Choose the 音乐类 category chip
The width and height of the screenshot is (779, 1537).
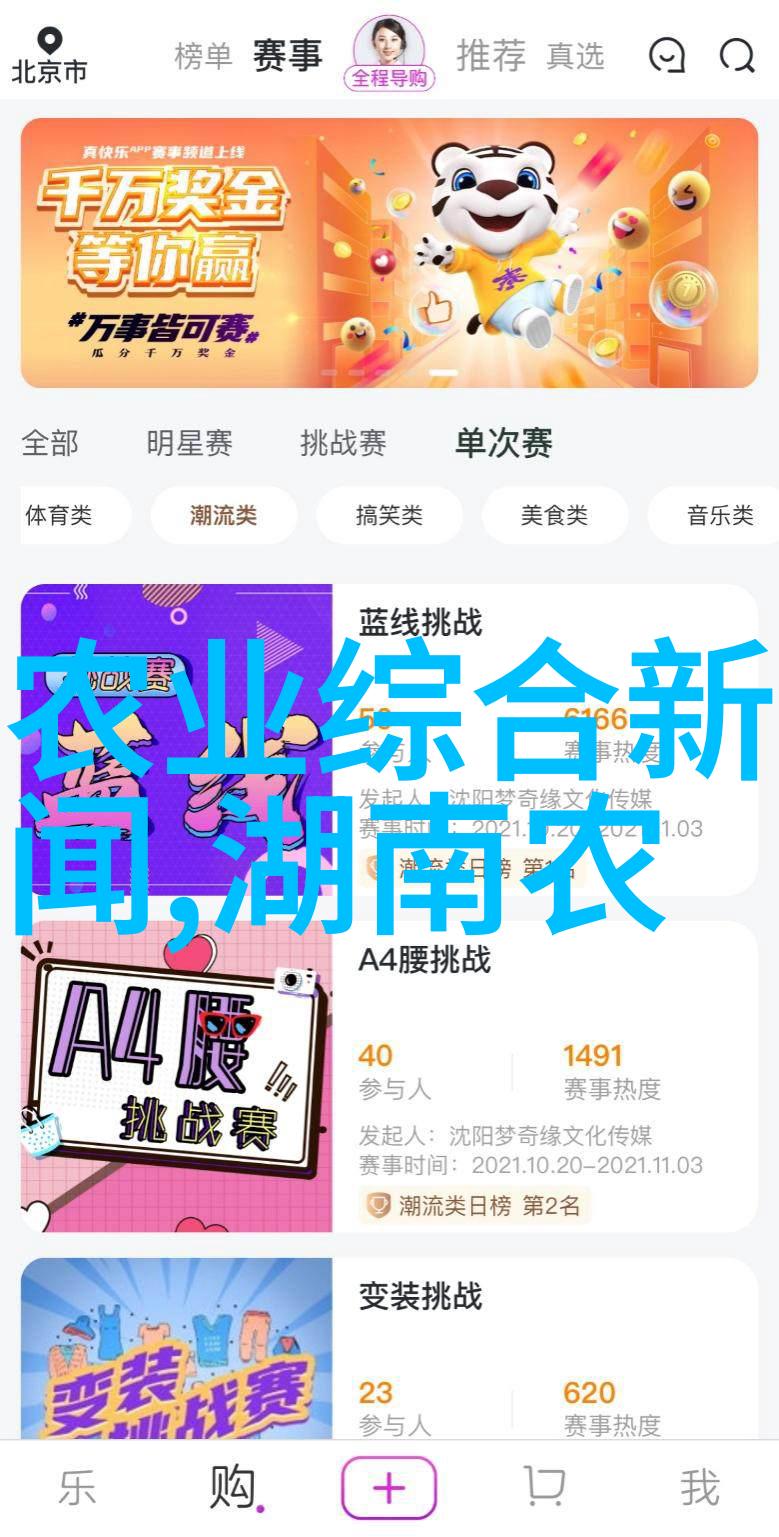coord(719,516)
